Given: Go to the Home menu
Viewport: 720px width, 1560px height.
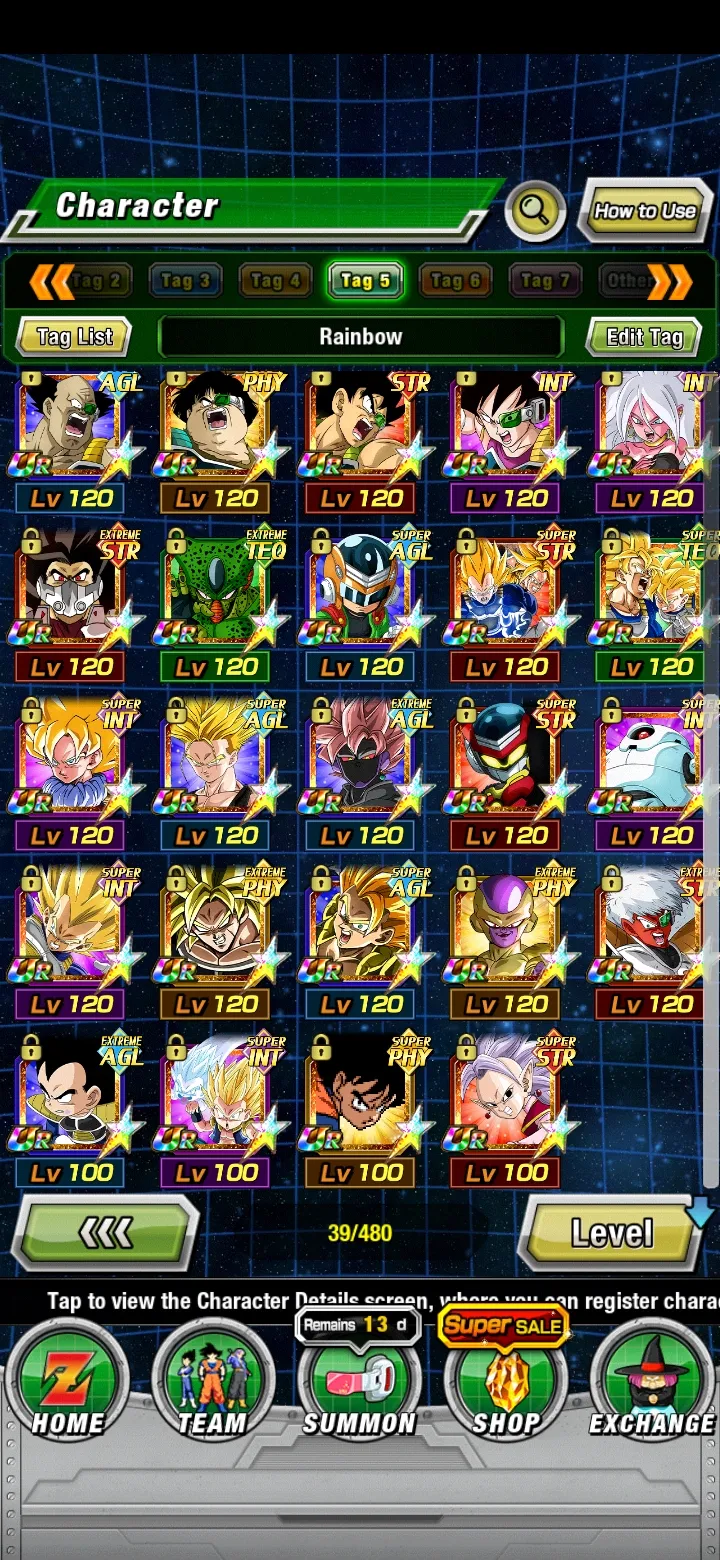Looking at the screenshot, I should coord(67,1385).
